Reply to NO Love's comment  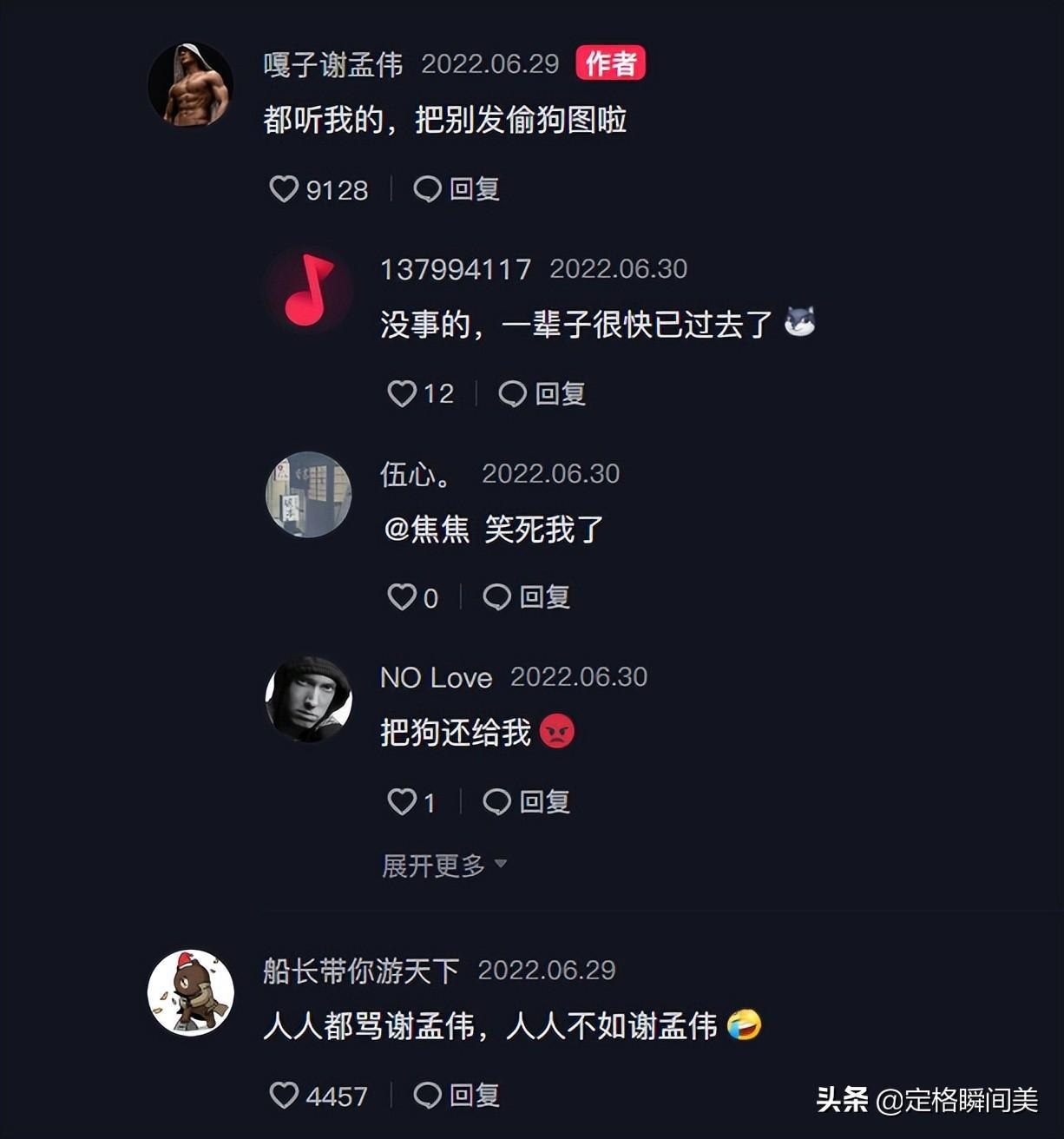tap(526, 801)
